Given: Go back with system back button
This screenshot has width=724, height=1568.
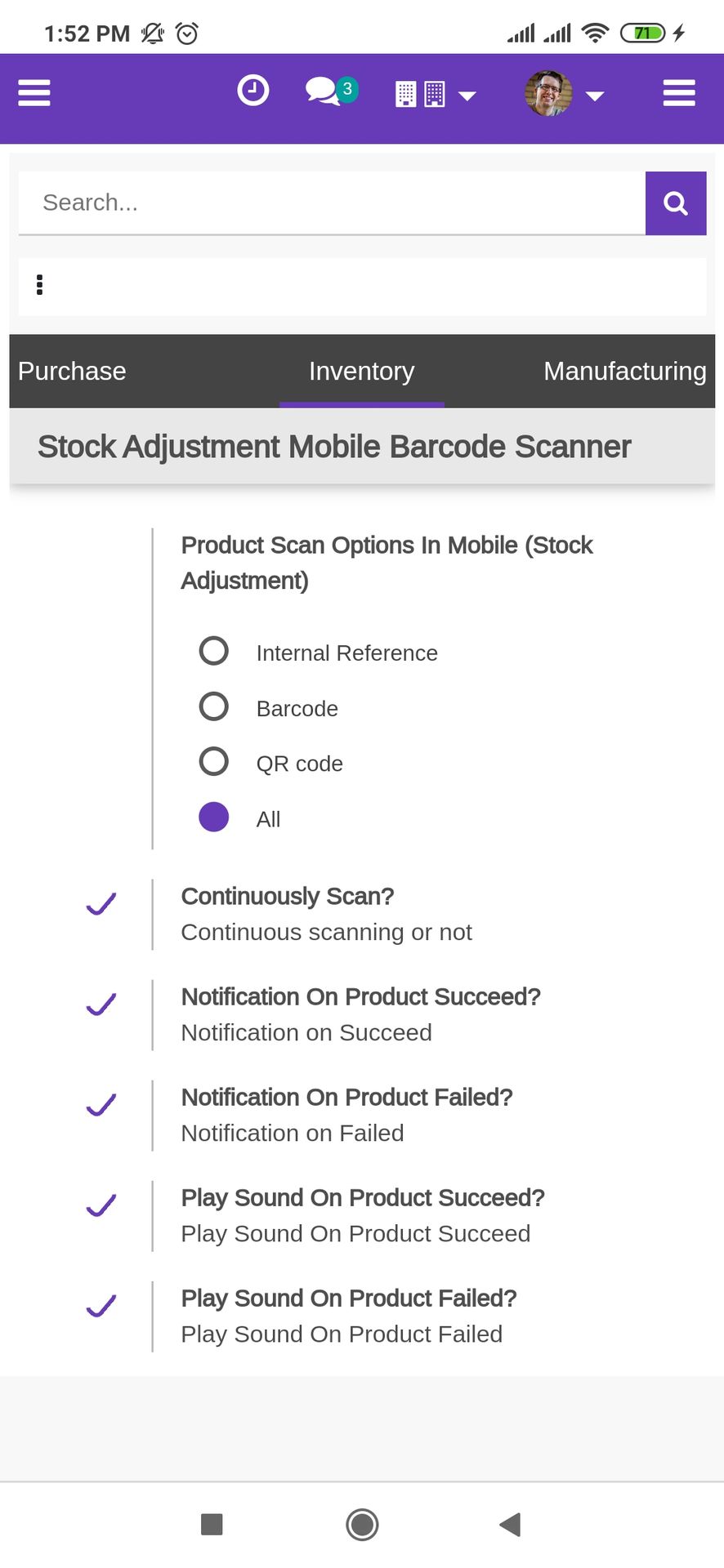Looking at the screenshot, I should (x=511, y=1524).
